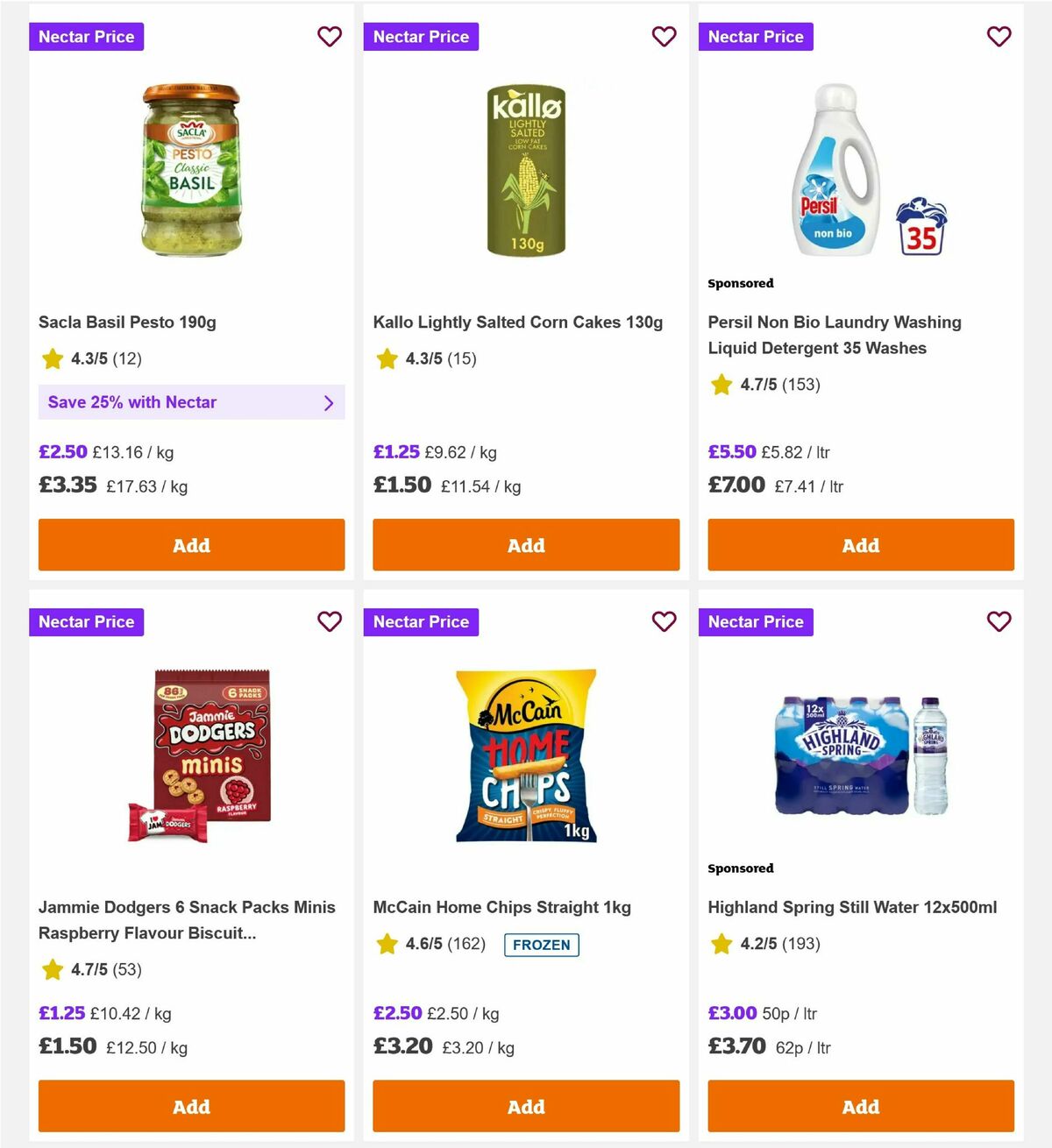Add McCain Home Chips to basket
The image size is (1052, 1148).
click(526, 1106)
